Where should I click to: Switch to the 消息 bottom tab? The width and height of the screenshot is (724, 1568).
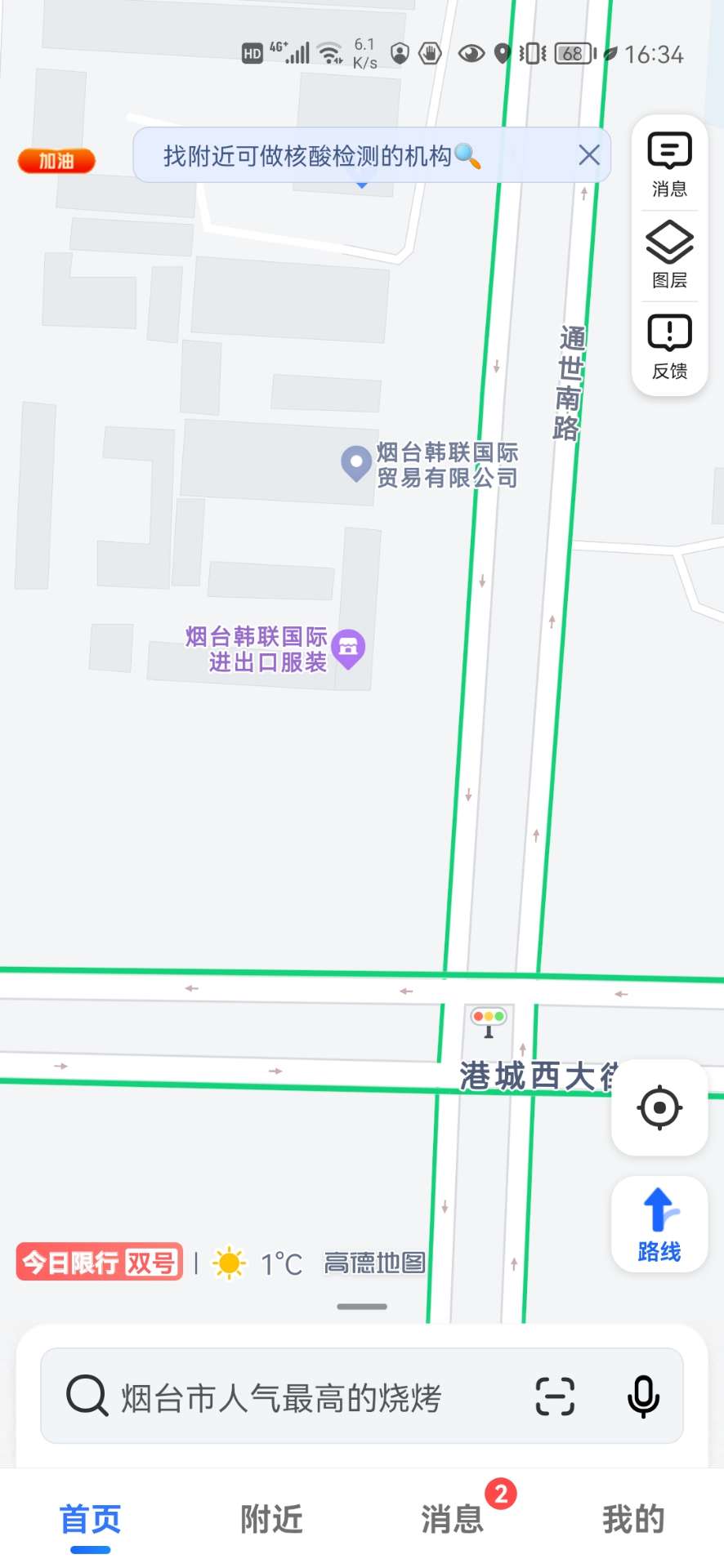click(x=453, y=1519)
